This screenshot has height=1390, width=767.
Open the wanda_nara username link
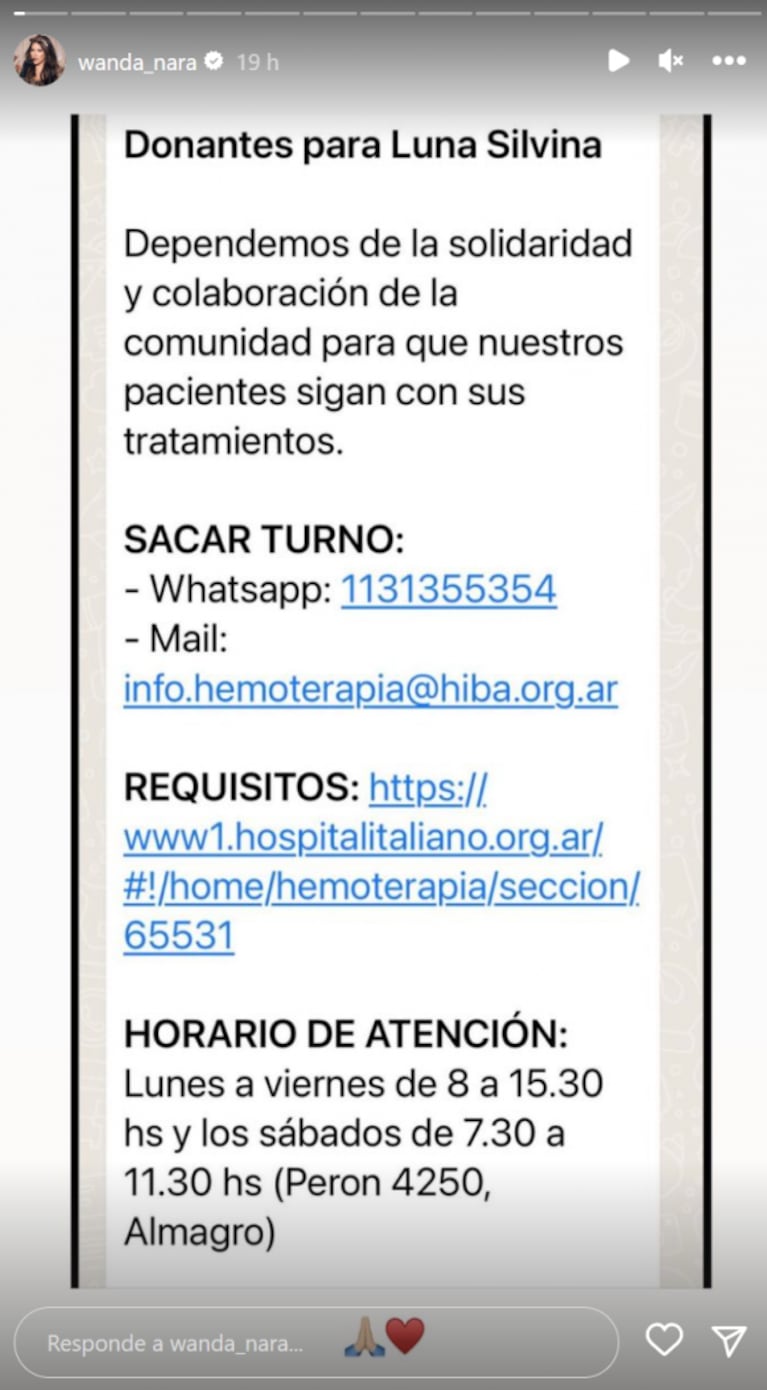137,62
